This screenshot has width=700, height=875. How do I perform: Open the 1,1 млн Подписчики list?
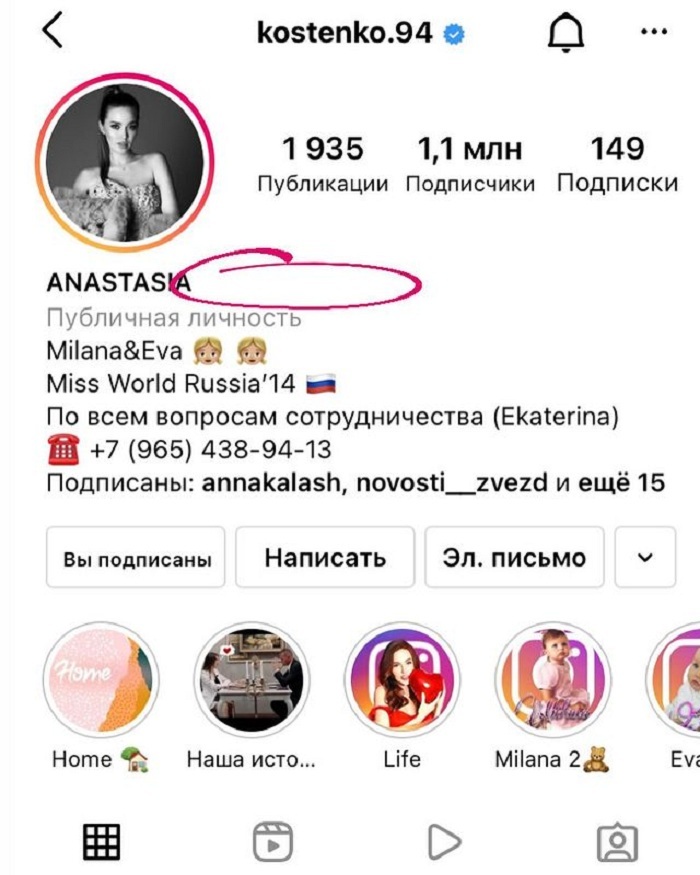coord(469,165)
